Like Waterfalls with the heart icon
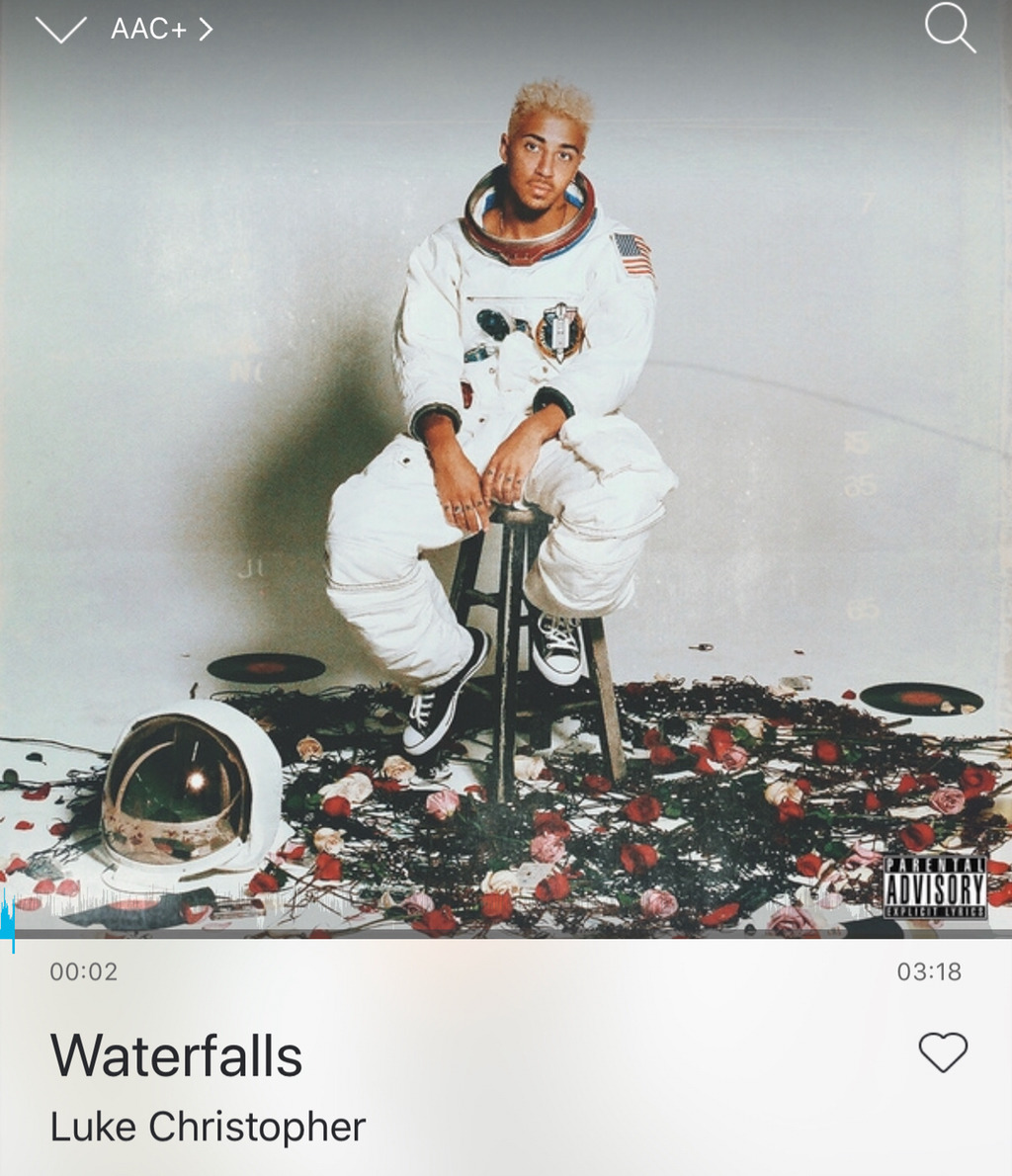This screenshot has width=1012, height=1176. pyautogui.click(x=943, y=1052)
